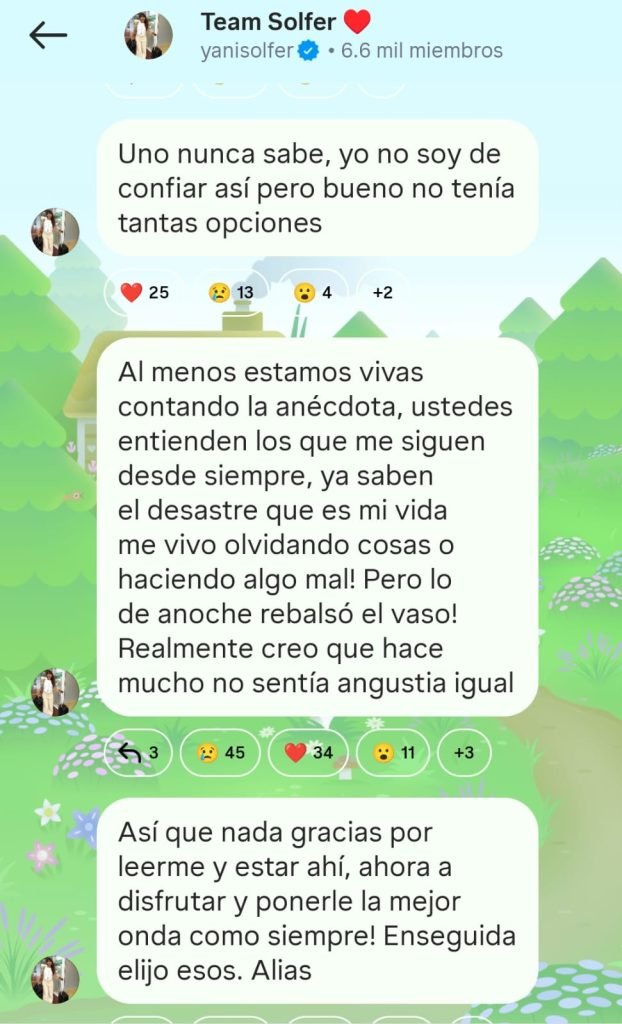Go back using the arrow icon
The image size is (622, 1024).
47,35
